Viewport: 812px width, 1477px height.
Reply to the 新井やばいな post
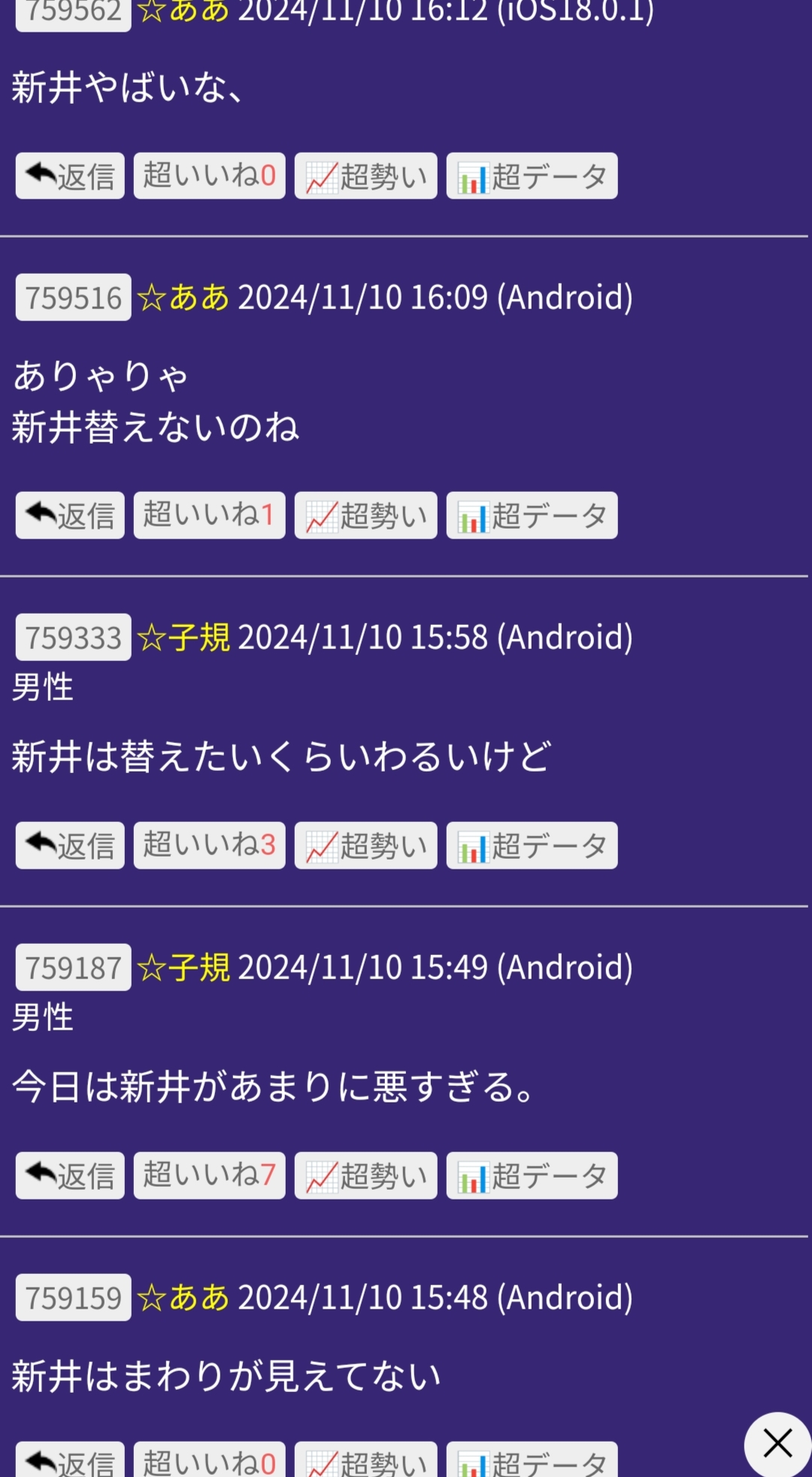pyautogui.click(x=70, y=176)
